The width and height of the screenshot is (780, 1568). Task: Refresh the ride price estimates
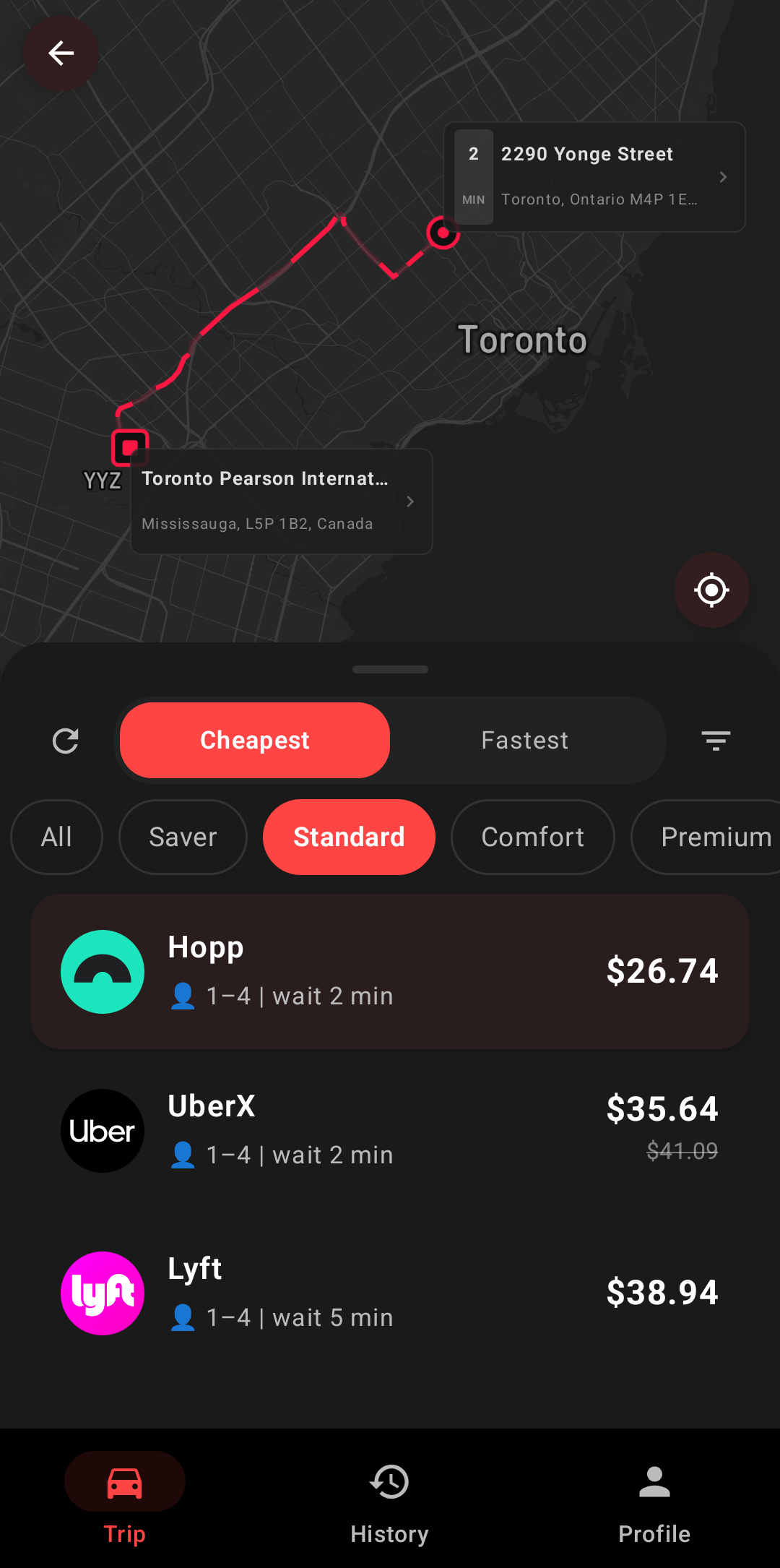click(66, 740)
